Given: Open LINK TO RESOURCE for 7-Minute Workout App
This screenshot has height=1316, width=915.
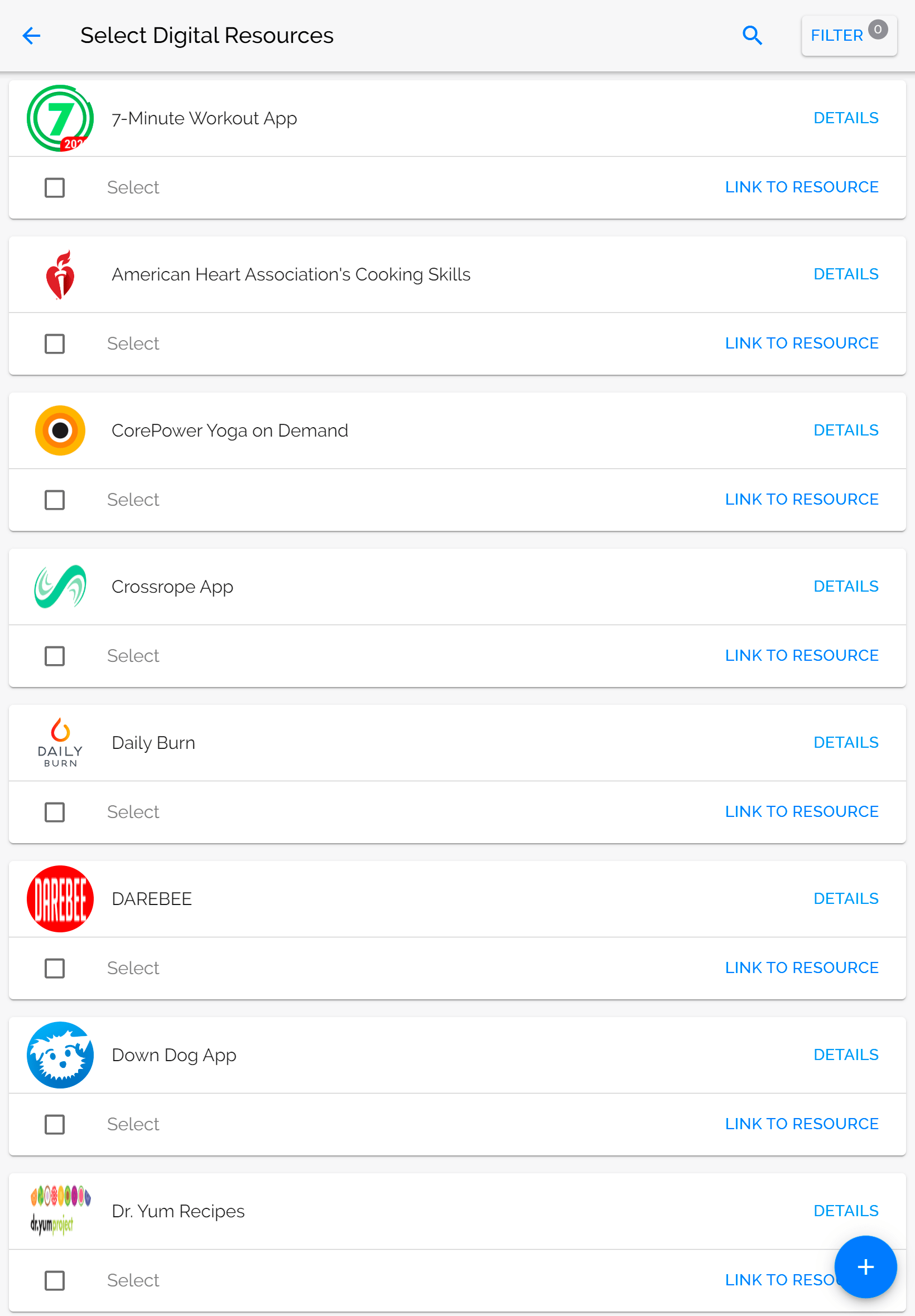Looking at the screenshot, I should pyautogui.click(x=801, y=187).
